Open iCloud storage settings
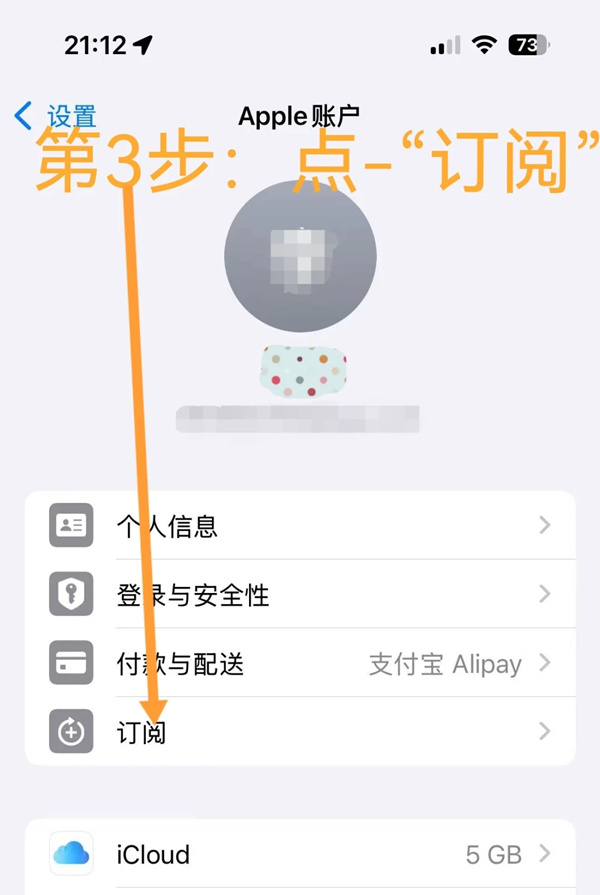Image resolution: width=600 pixels, height=895 pixels. click(300, 855)
